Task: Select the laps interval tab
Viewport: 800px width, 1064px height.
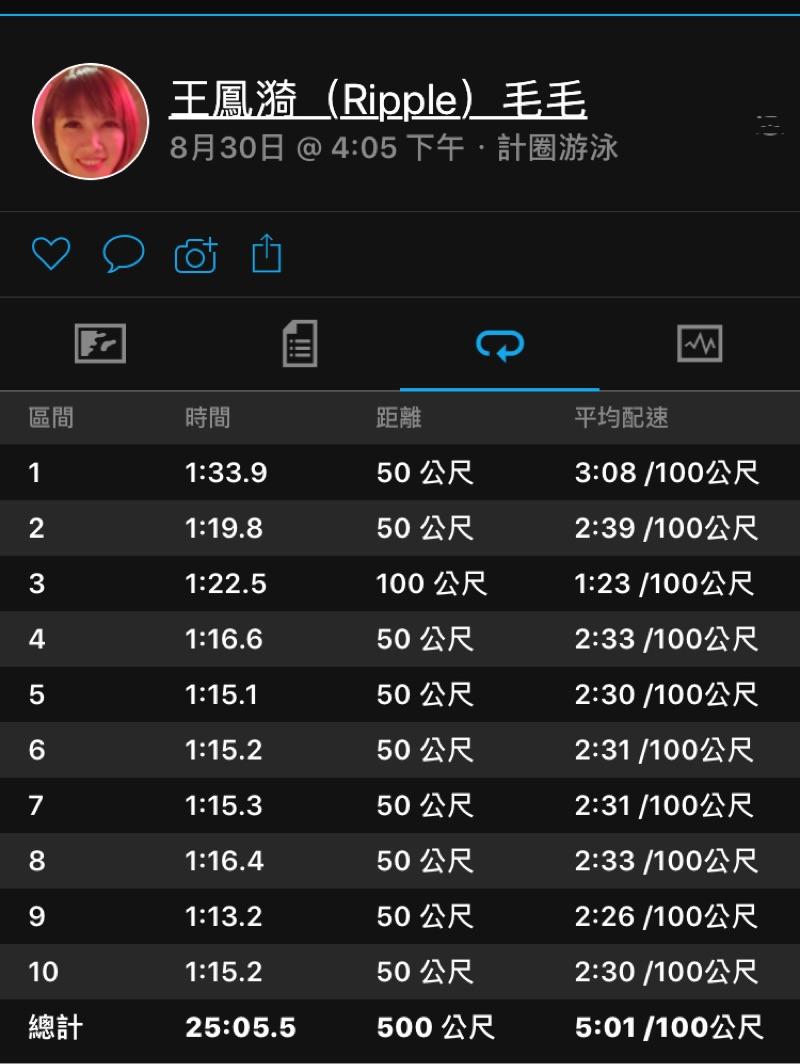Action: (500, 345)
